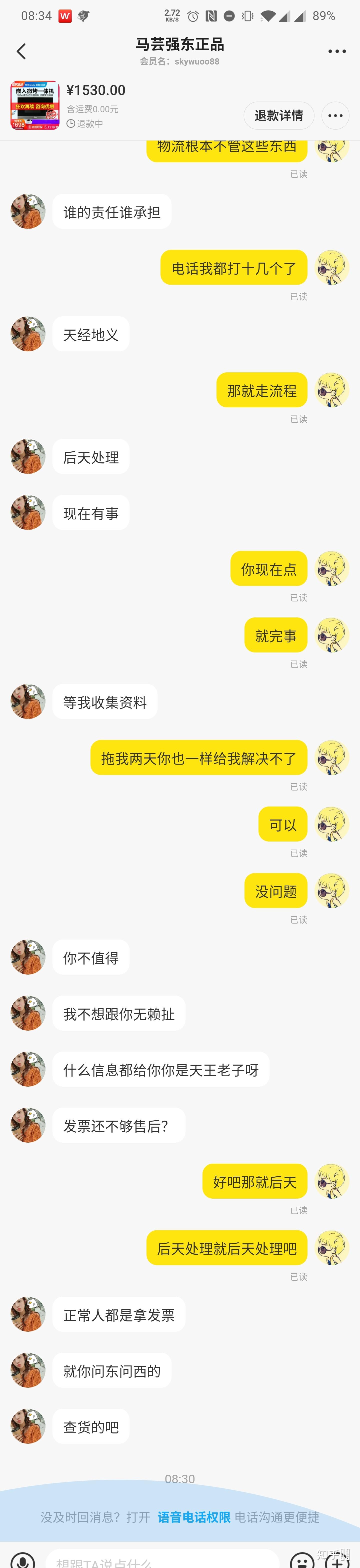360x1568 pixels.
Task: Open the ¥1530.00 product thumbnail
Action: coord(35,105)
